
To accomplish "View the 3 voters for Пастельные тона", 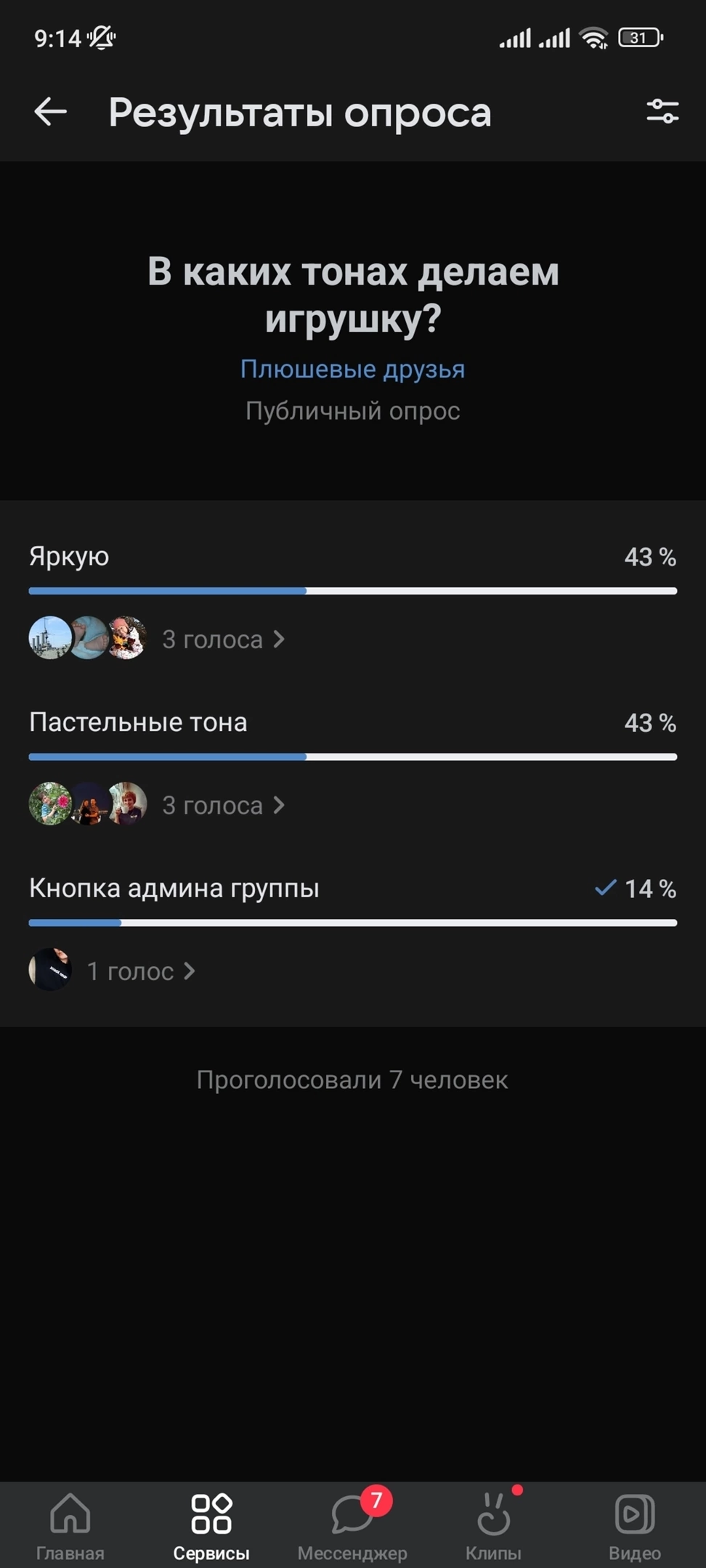I will coord(222,805).
